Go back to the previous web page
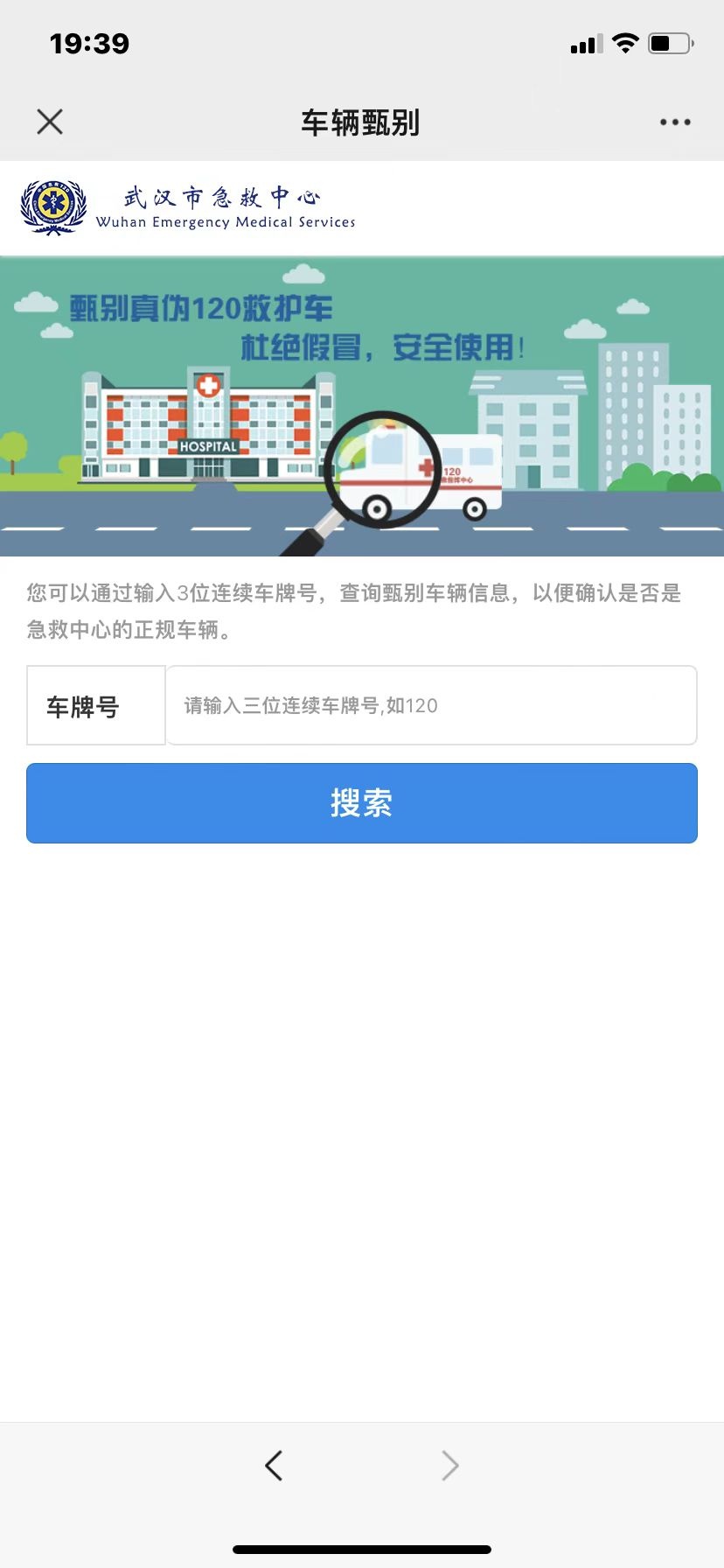Image resolution: width=724 pixels, height=1568 pixels. coord(274,1465)
